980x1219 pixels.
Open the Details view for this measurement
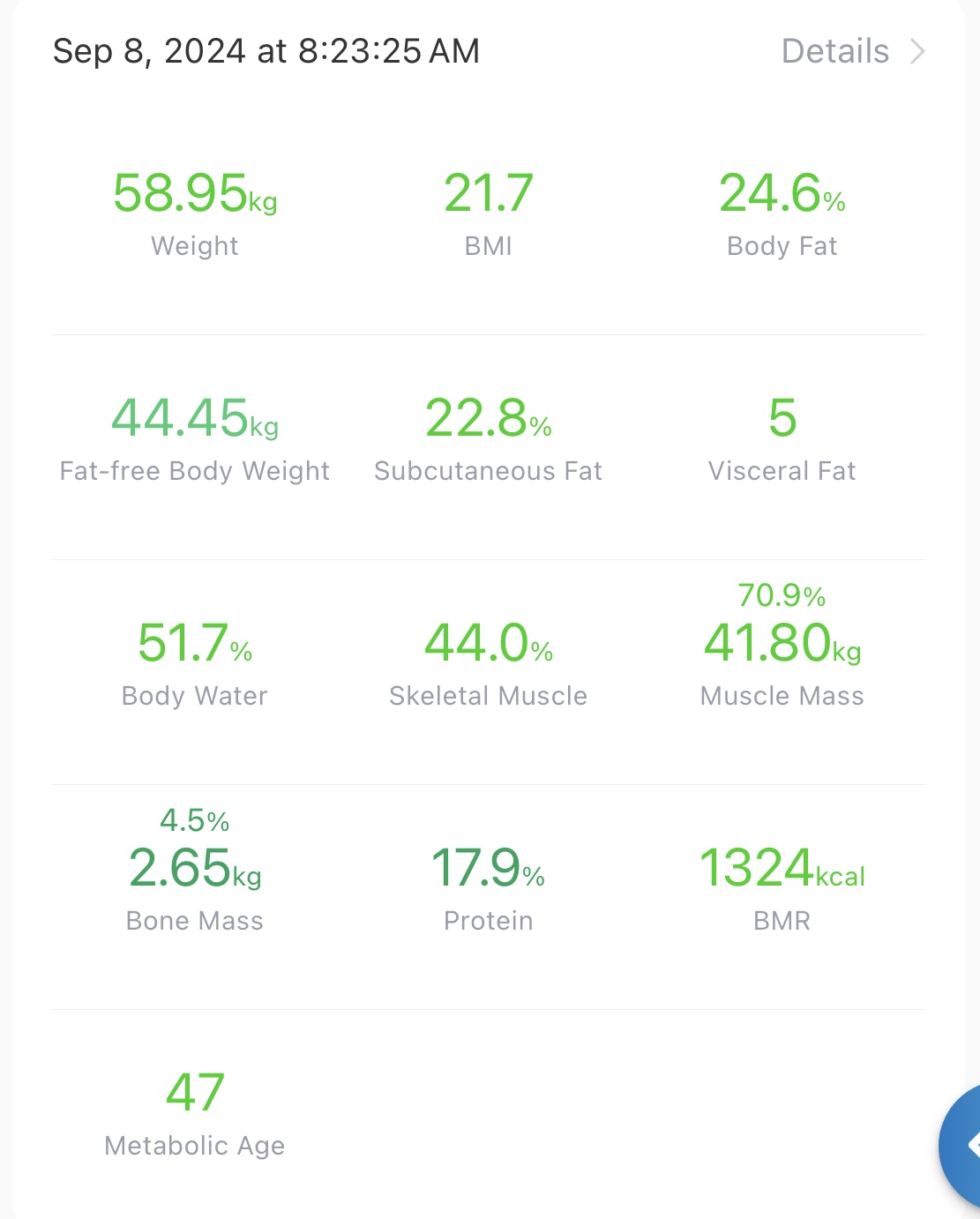tap(851, 51)
